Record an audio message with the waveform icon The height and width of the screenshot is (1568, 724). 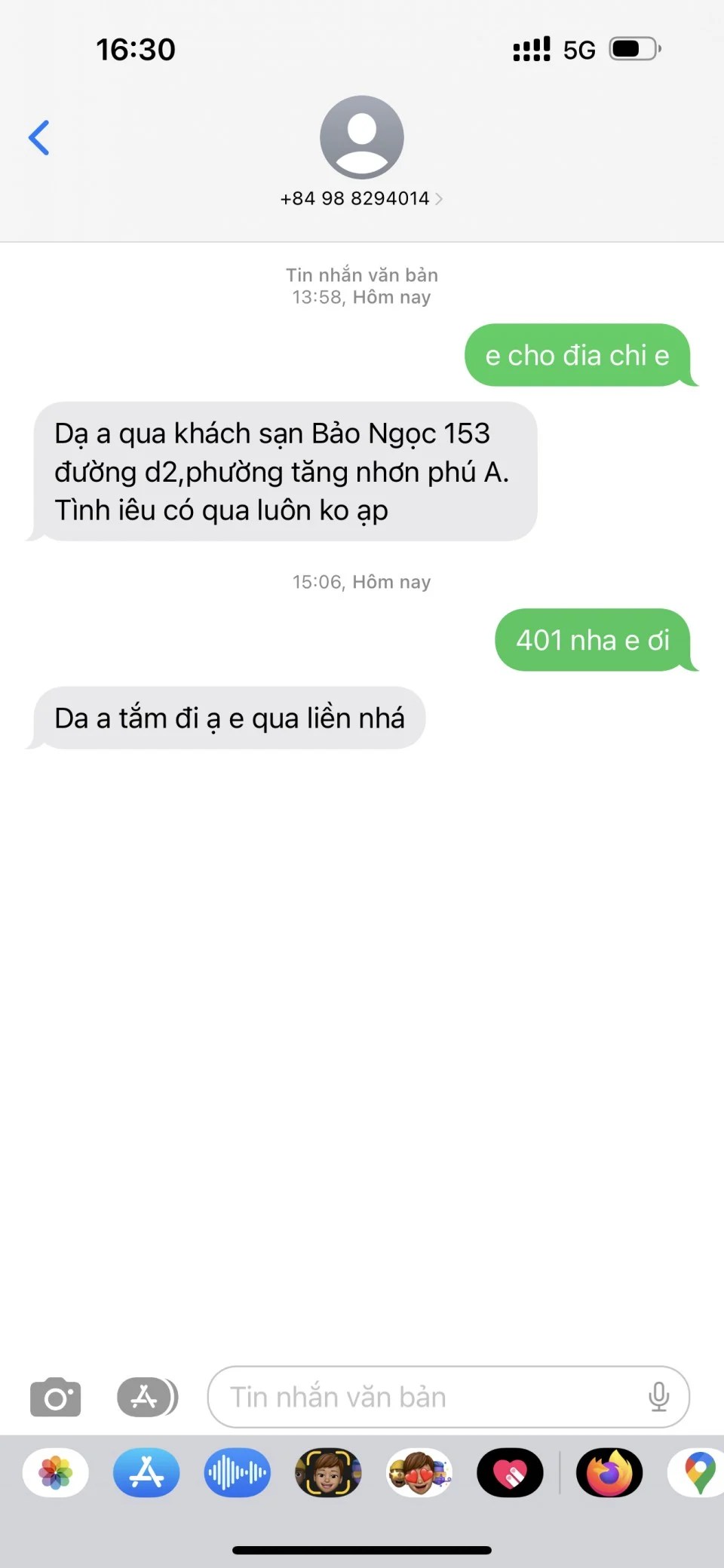click(237, 1472)
